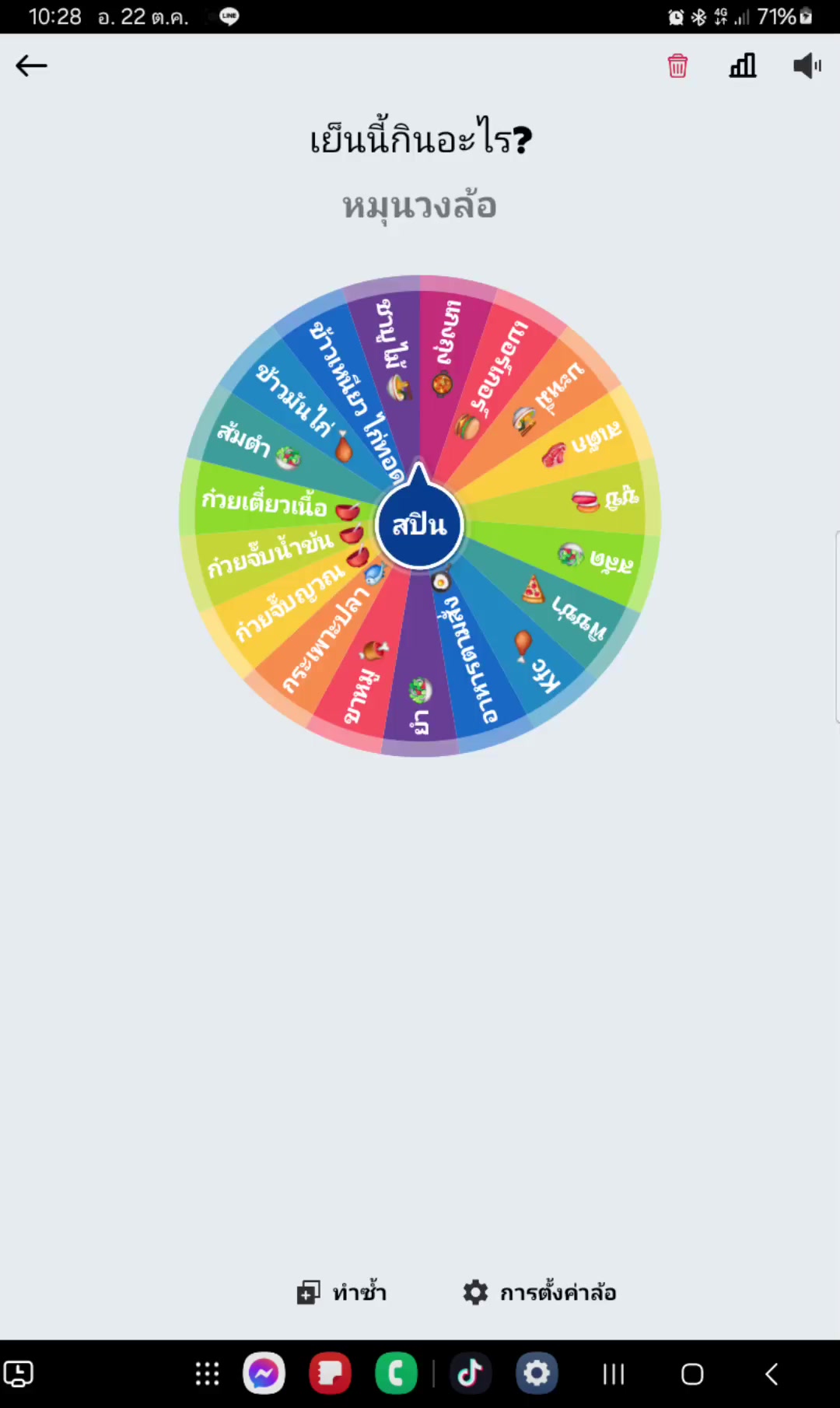Open the recent apps button
Image resolution: width=840 pixels, height=1408 pixels.
point(614,1374)
